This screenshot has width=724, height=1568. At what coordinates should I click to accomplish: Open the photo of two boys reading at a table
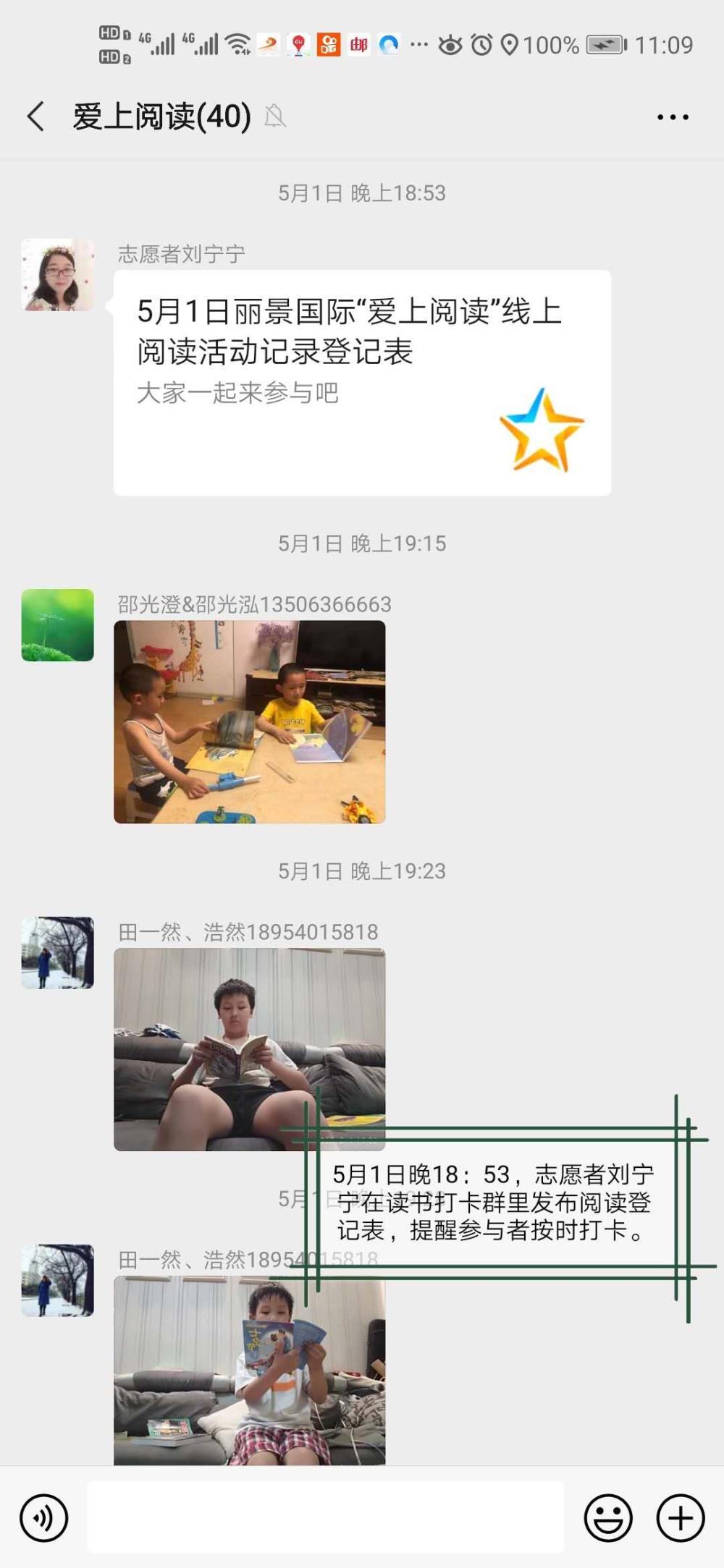pos(250,721)
